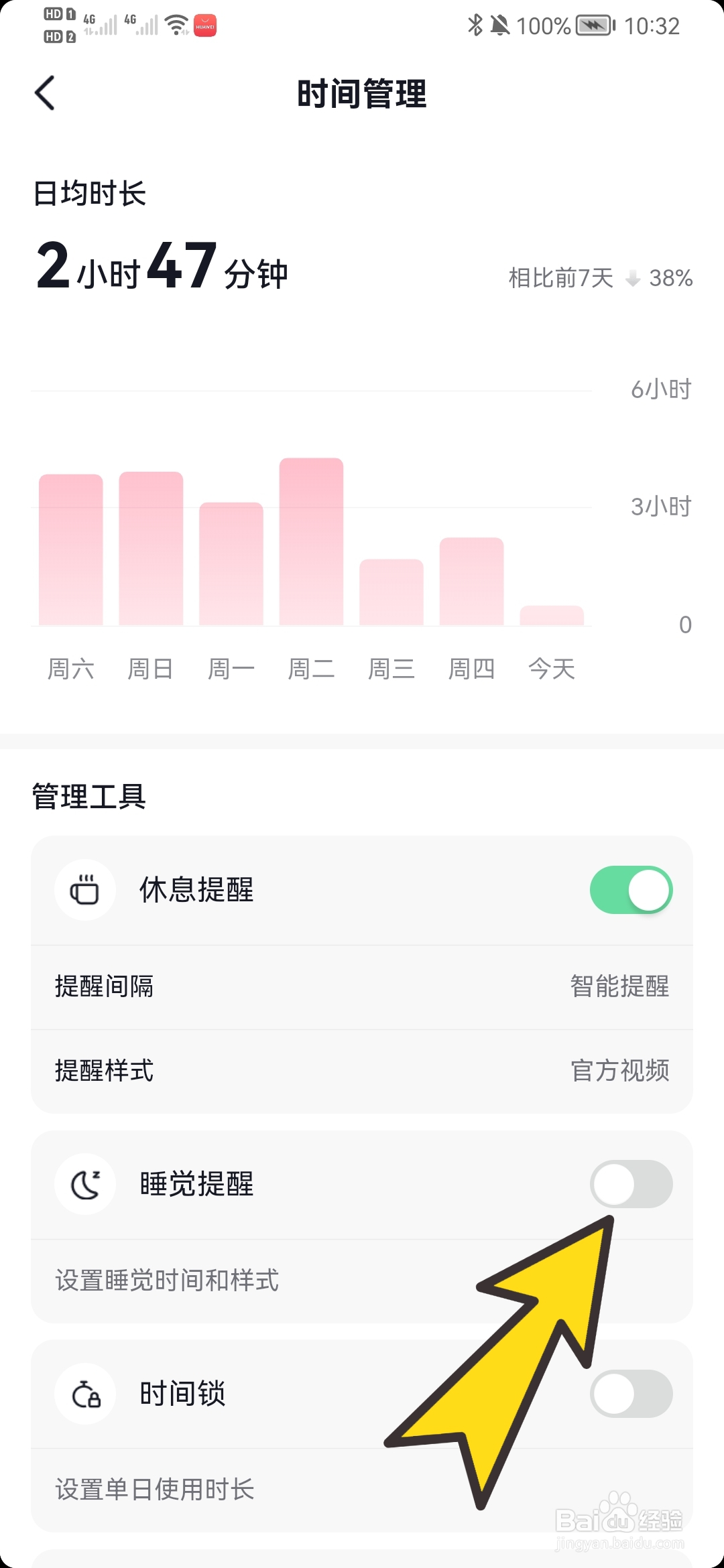Image resolution: width=724 pixels, height=1568 pixels.
Task: Open the 提醒样式 官方视频 setting
Action: (x=362, y=1070)
